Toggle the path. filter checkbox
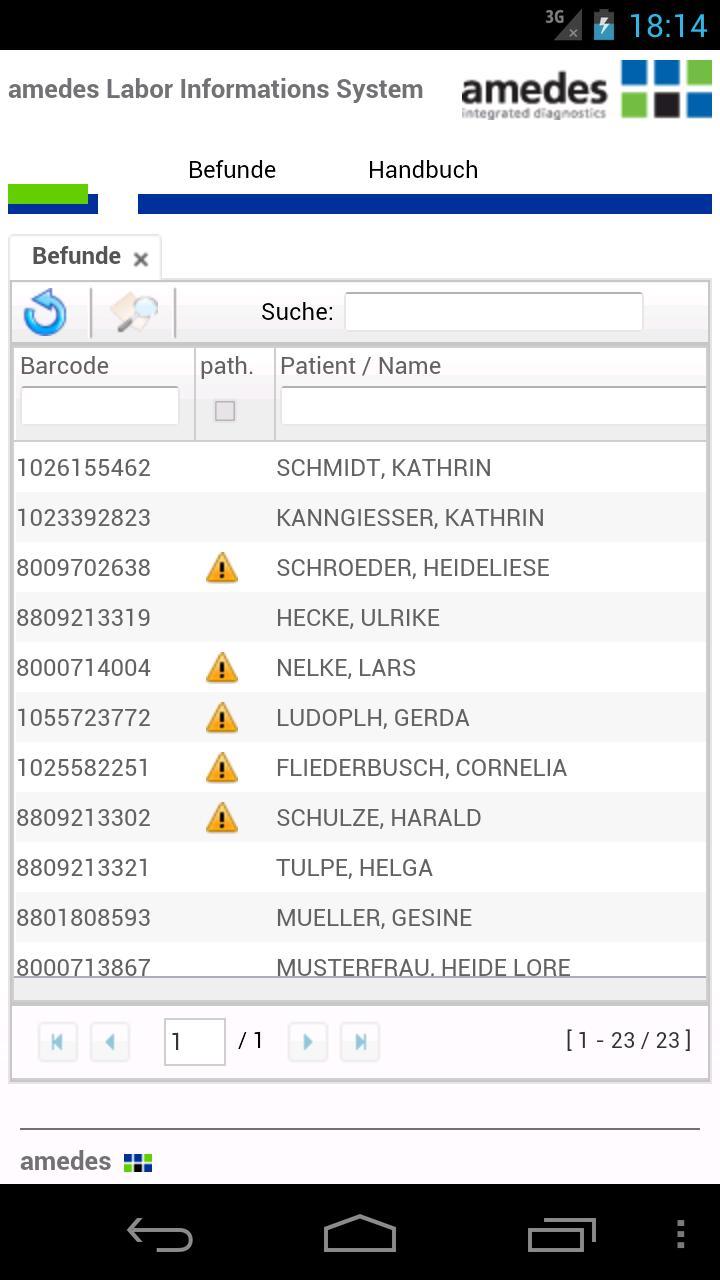 point(225,411)
